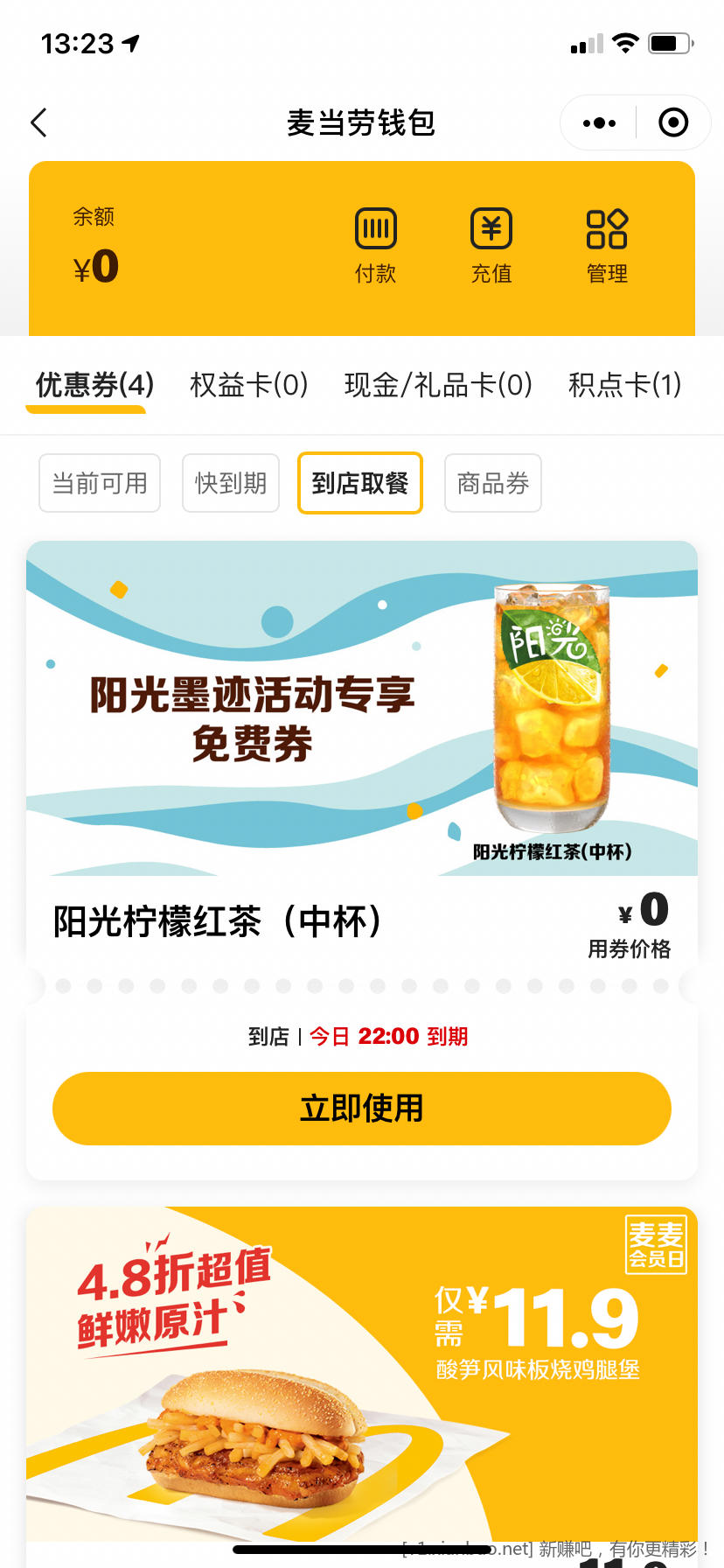Tap 充值 to top up balance
This screenshot has width=724, height=1568.
(491, 246)
